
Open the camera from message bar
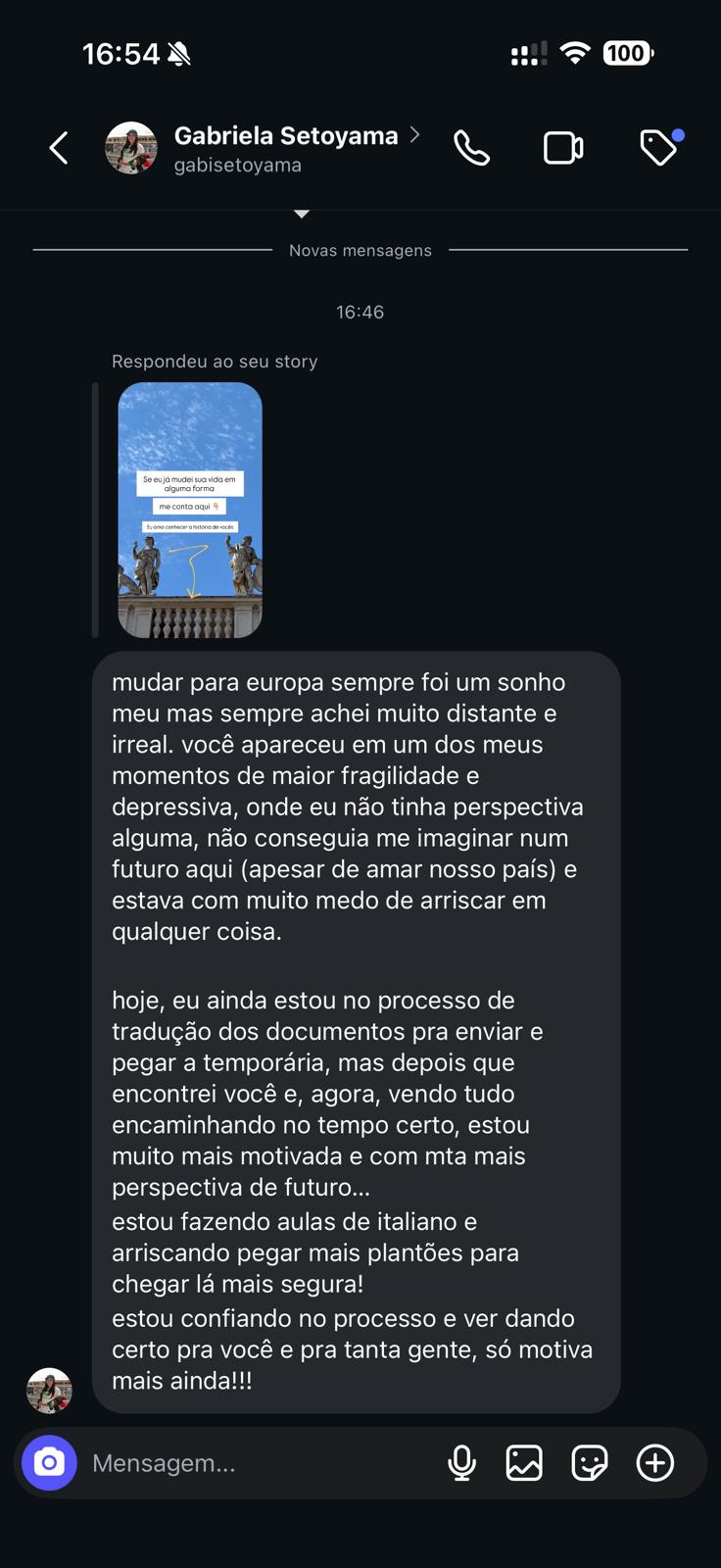[x=49, y=1463]
